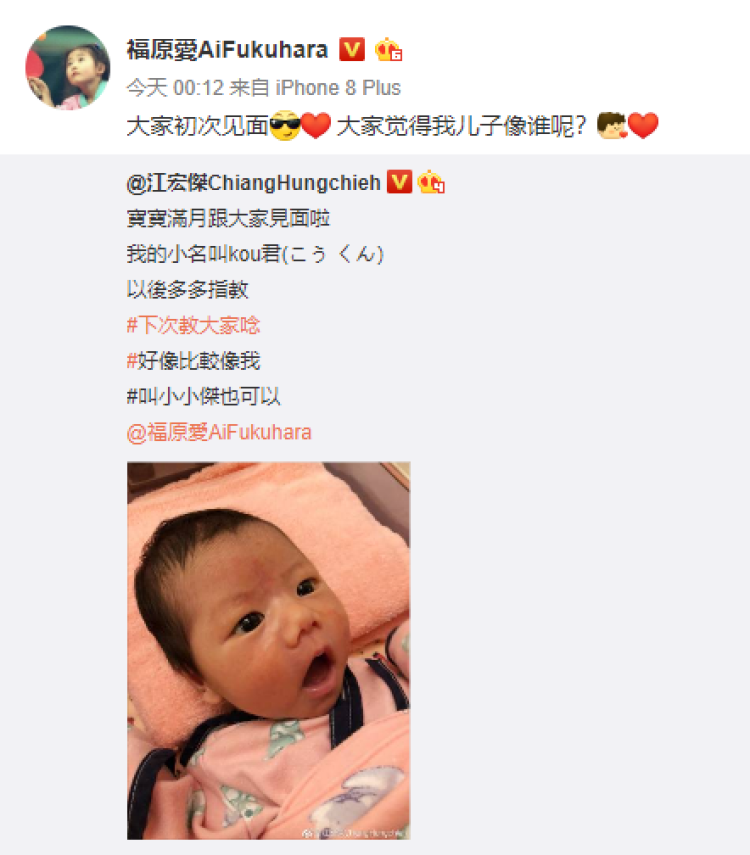Enlarge the baby photo in the post
The width and height of the screenshot is (750, 855).
click(x=268, y=650)
